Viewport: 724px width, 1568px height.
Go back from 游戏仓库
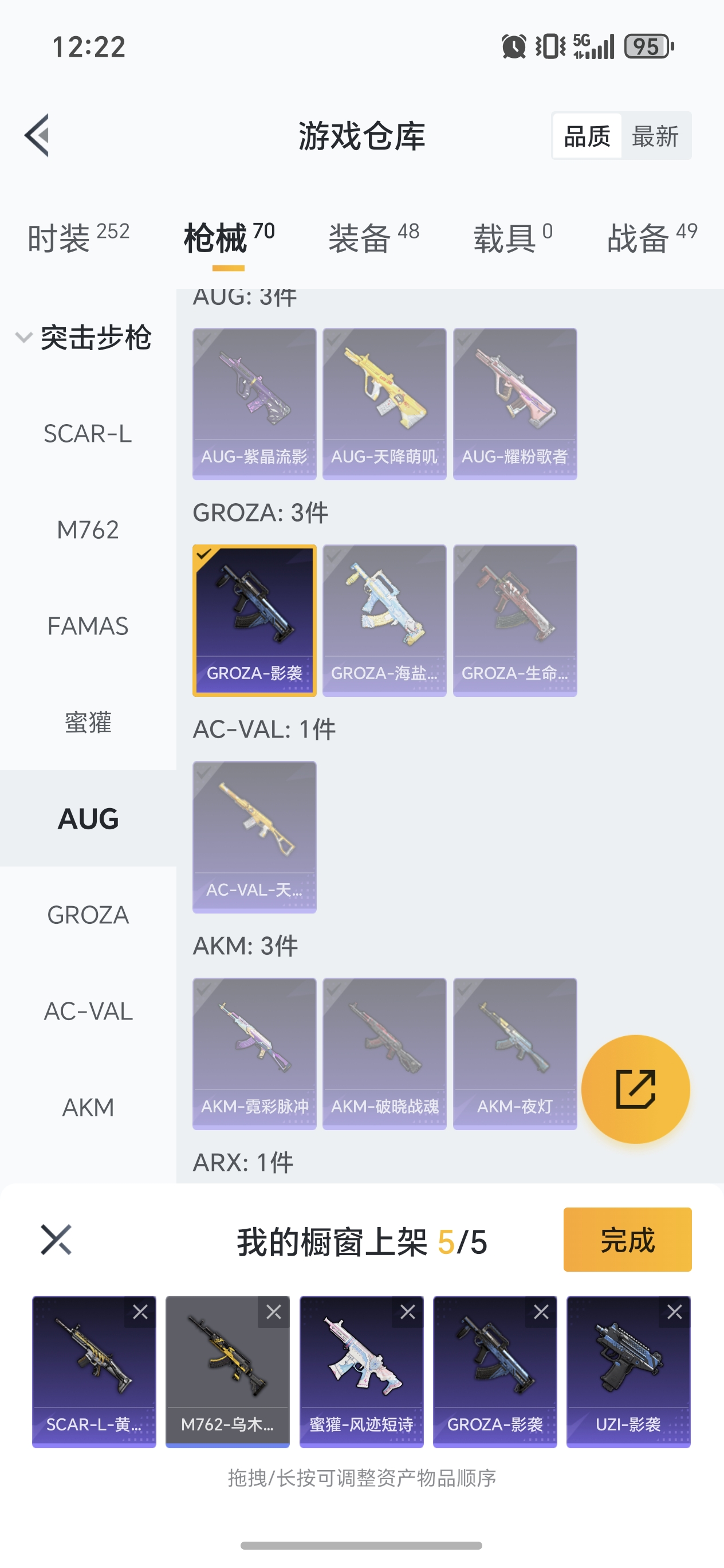(x=38, y=135)
